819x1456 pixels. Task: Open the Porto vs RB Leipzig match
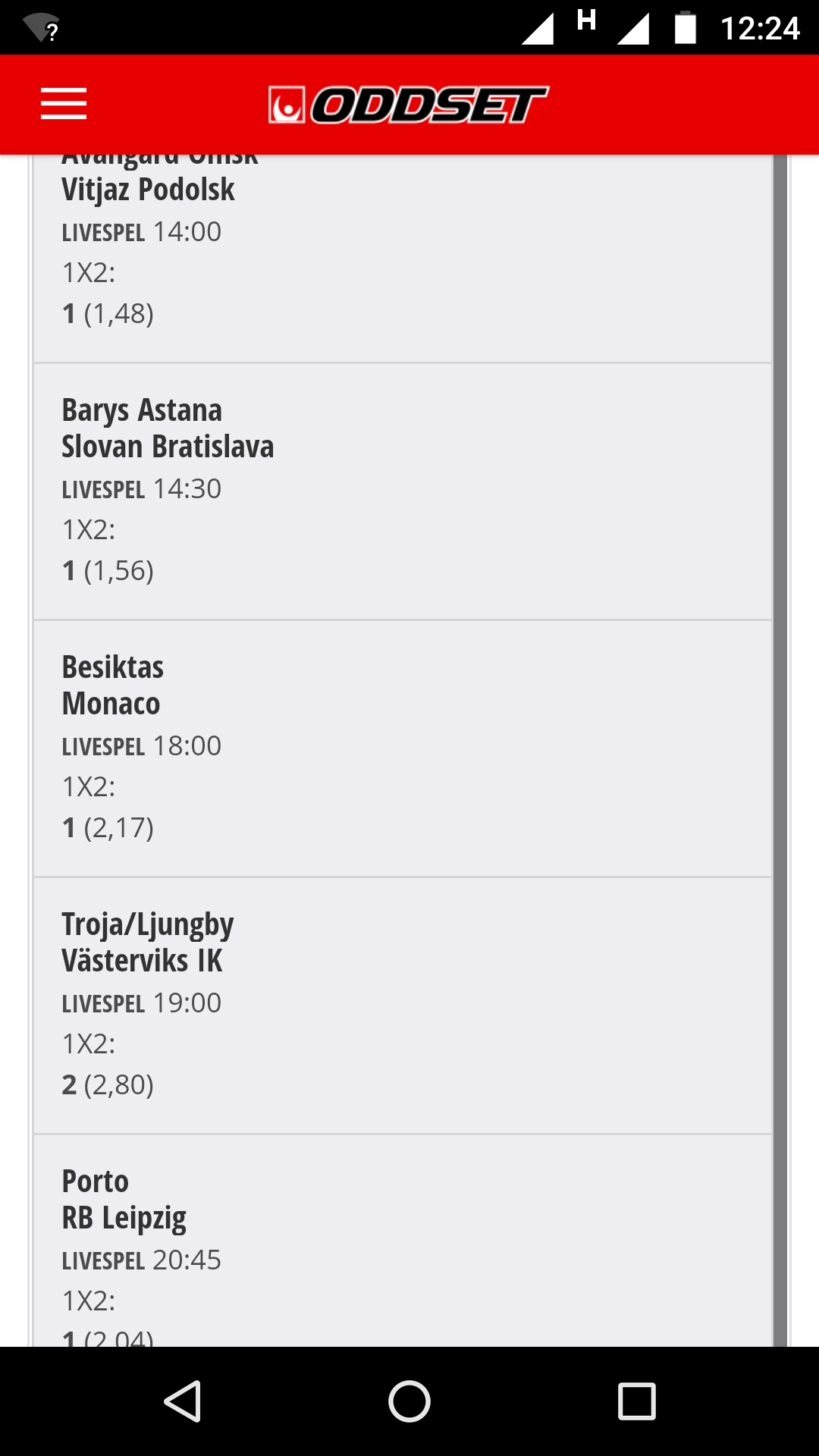point(403,1241)
